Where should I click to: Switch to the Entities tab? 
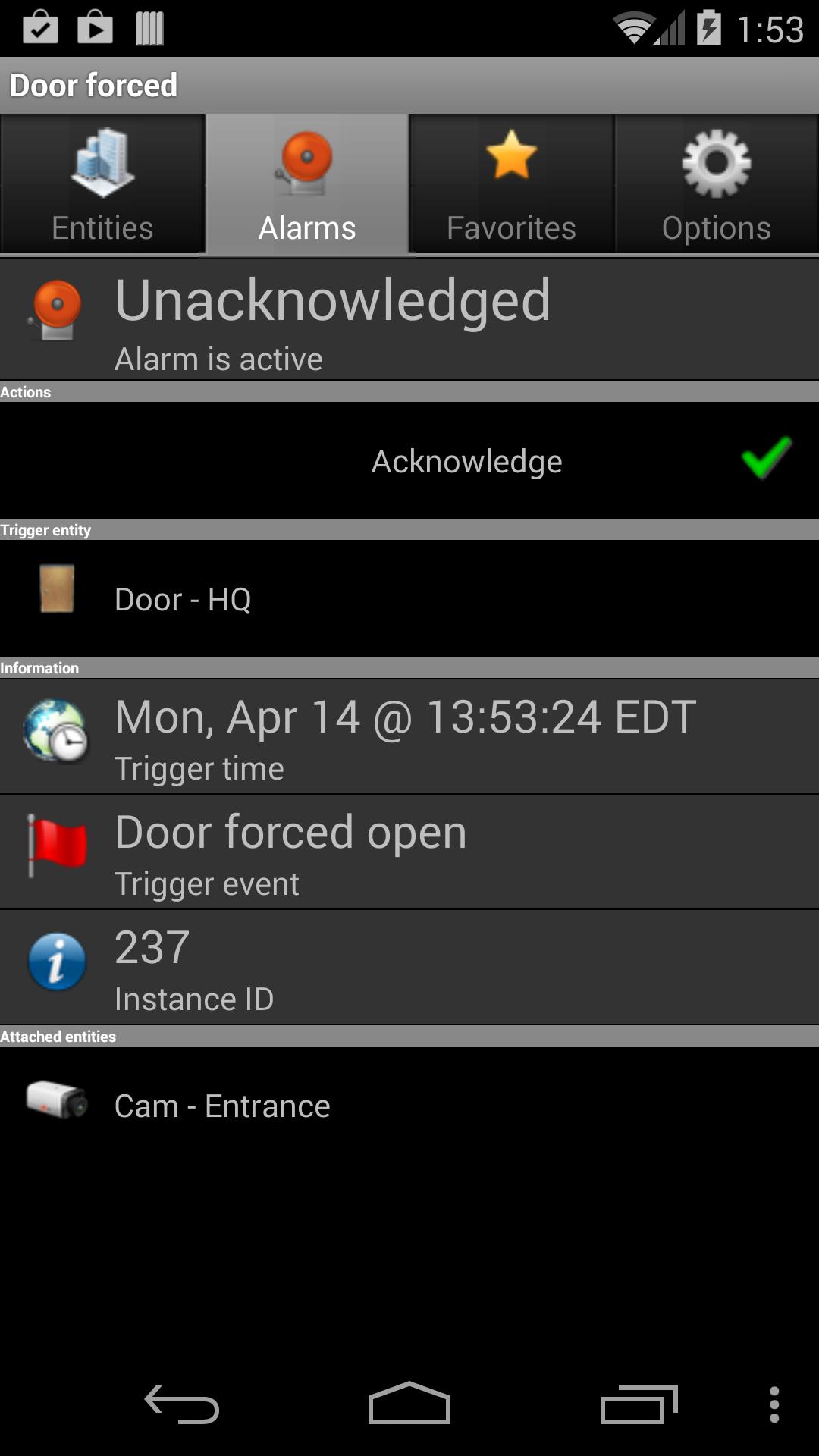coord(102,184)
